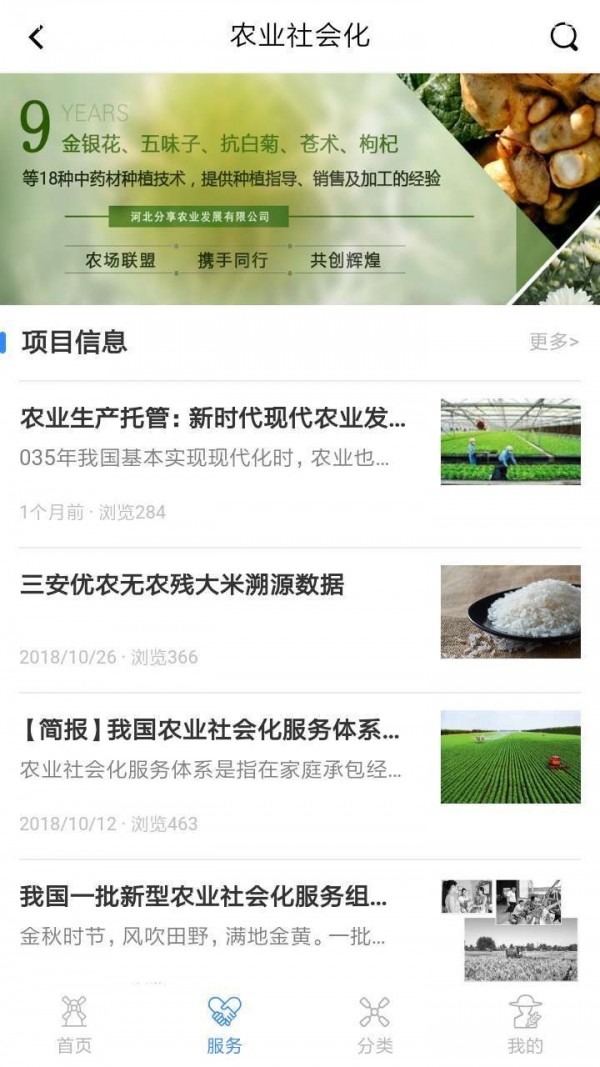
Task: Switch to the 首页 tab
Action: click(73, 1025)
